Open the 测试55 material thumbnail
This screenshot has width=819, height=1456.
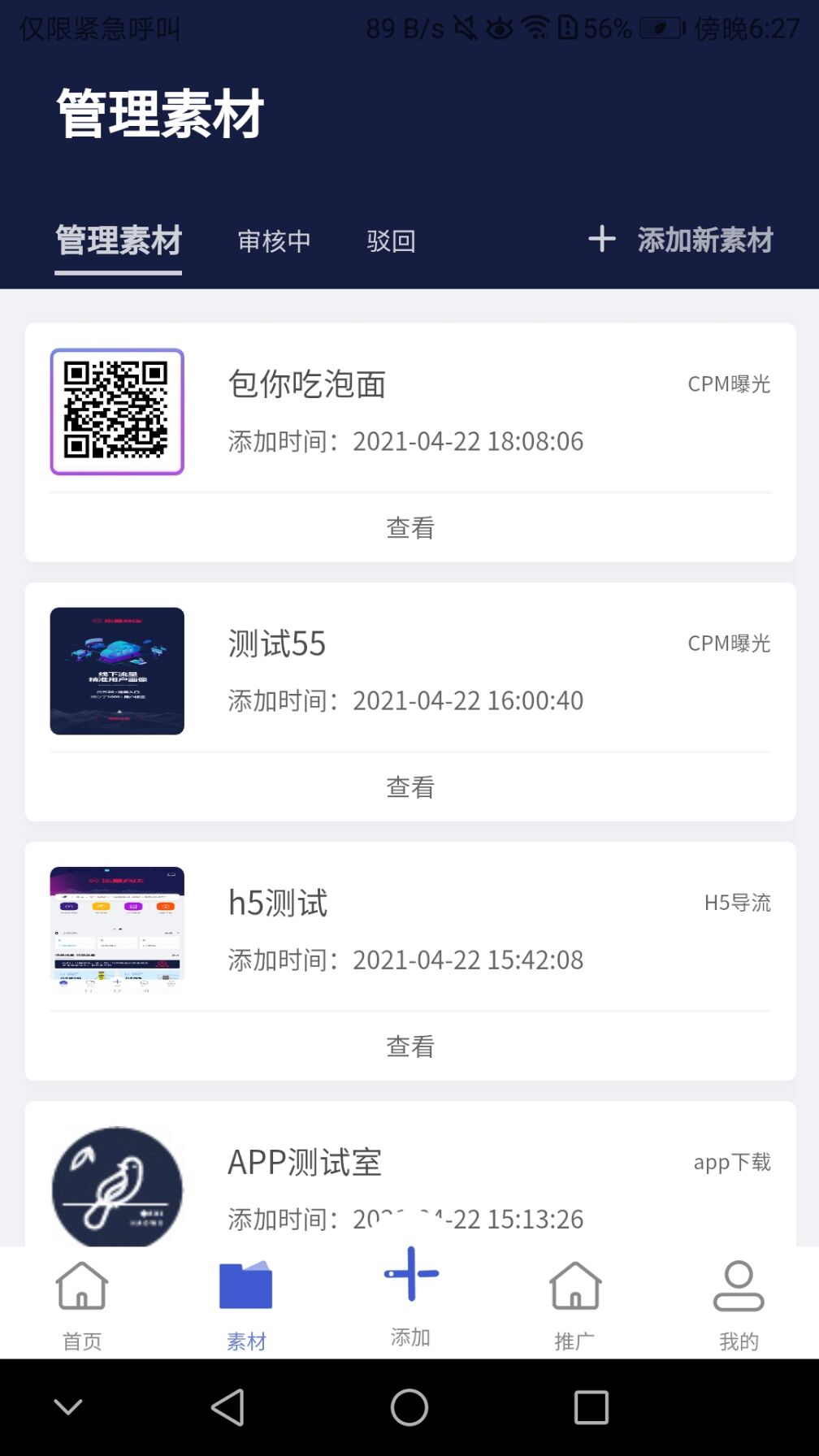tap(117, 671)
